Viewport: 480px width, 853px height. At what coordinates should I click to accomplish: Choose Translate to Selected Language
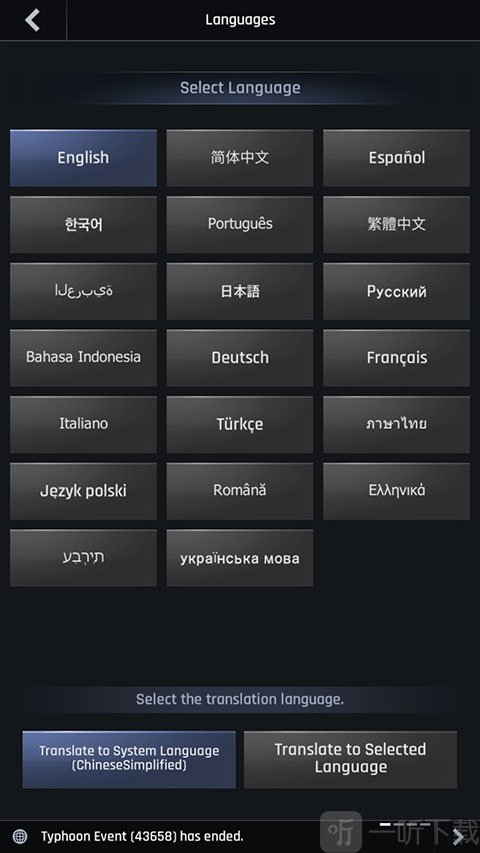pyautogui.click(x=350, y=759)
